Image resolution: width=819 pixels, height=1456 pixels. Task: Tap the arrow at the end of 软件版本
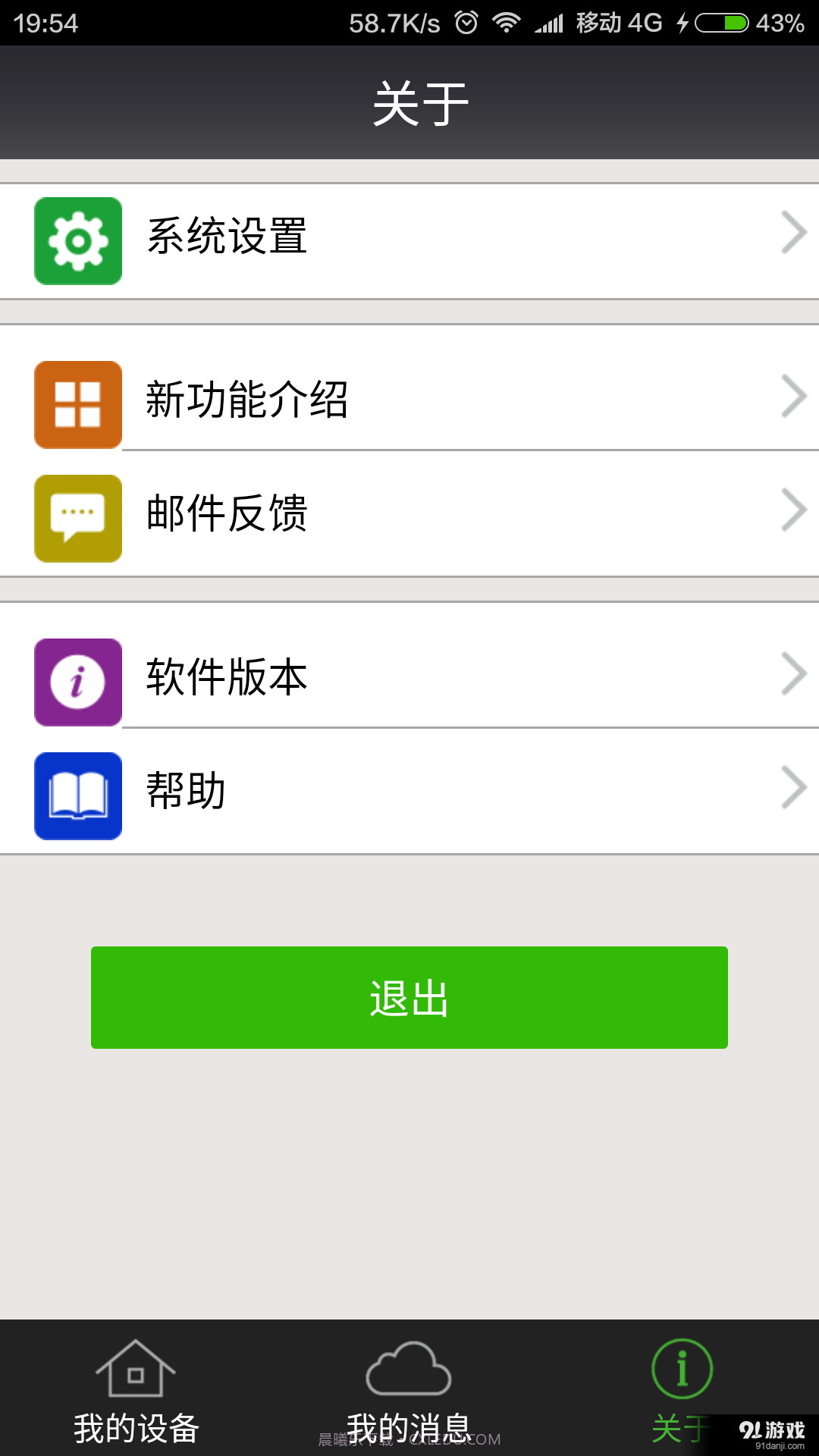(791, 673)
